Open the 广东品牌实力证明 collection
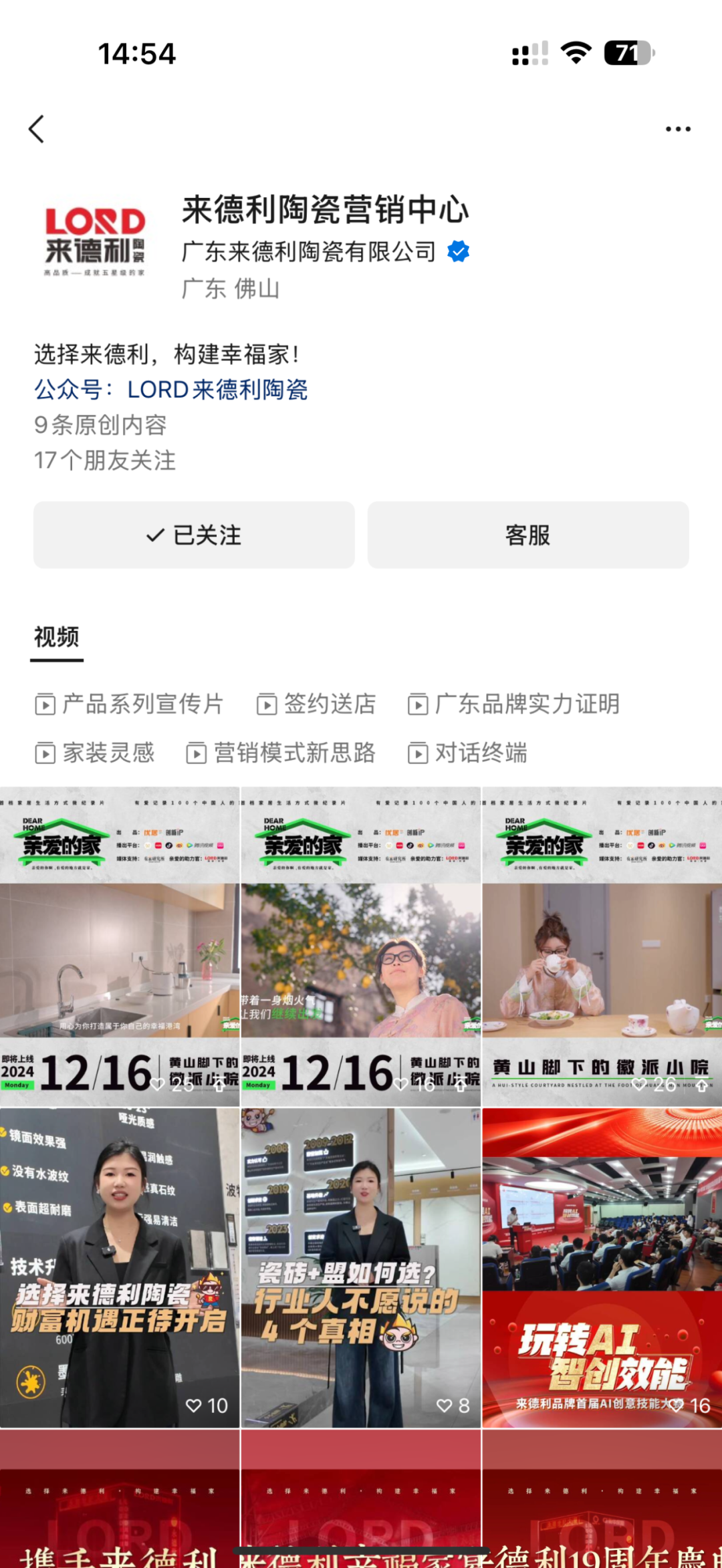Viewport: 722px width, 1568px height. pos(514,704)
